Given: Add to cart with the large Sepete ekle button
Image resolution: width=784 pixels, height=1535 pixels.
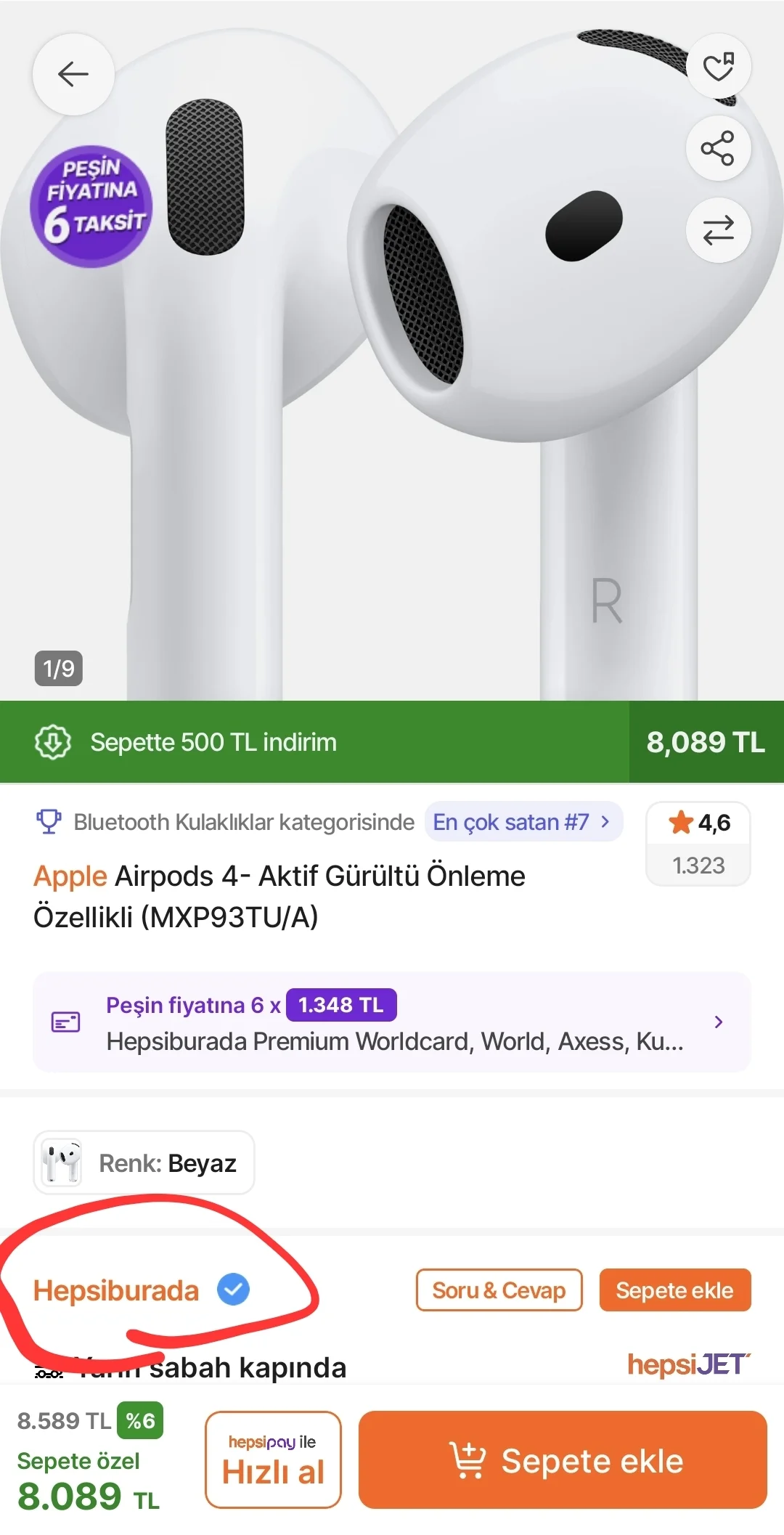Looking at the screenshot, I should [x=563, y=1459].
